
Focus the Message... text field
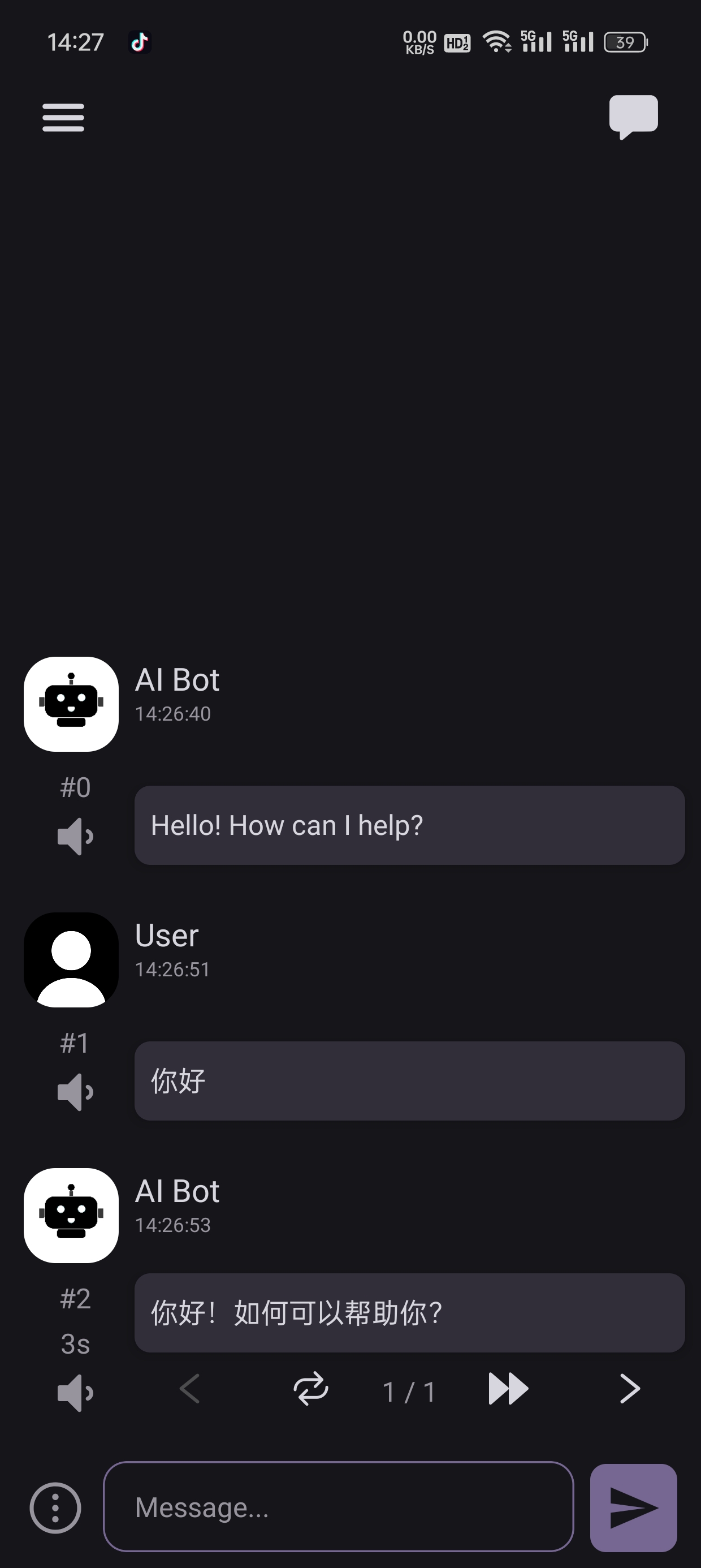point(338,1507)
